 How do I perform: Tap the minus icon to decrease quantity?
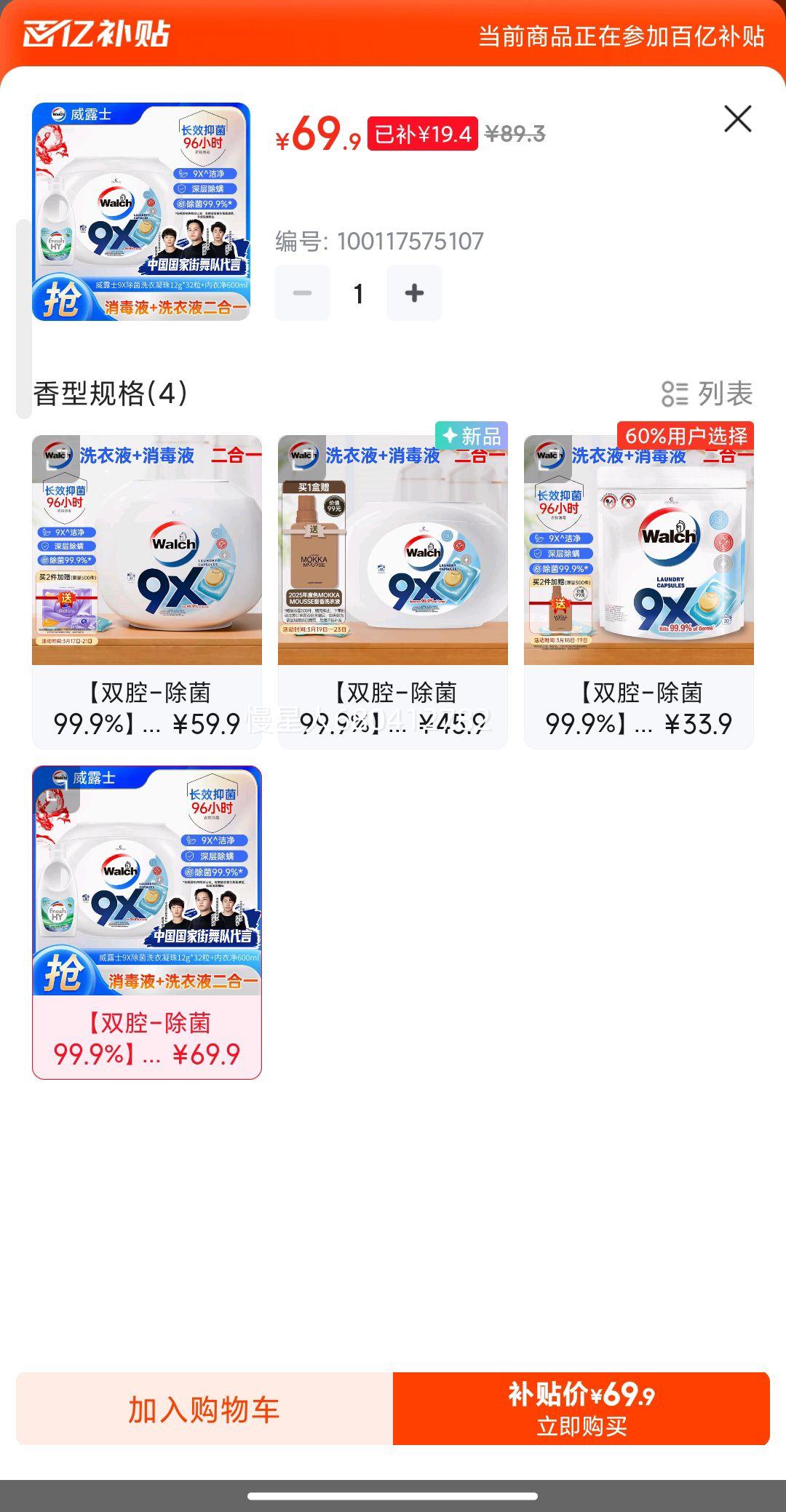tap(301, 293)
